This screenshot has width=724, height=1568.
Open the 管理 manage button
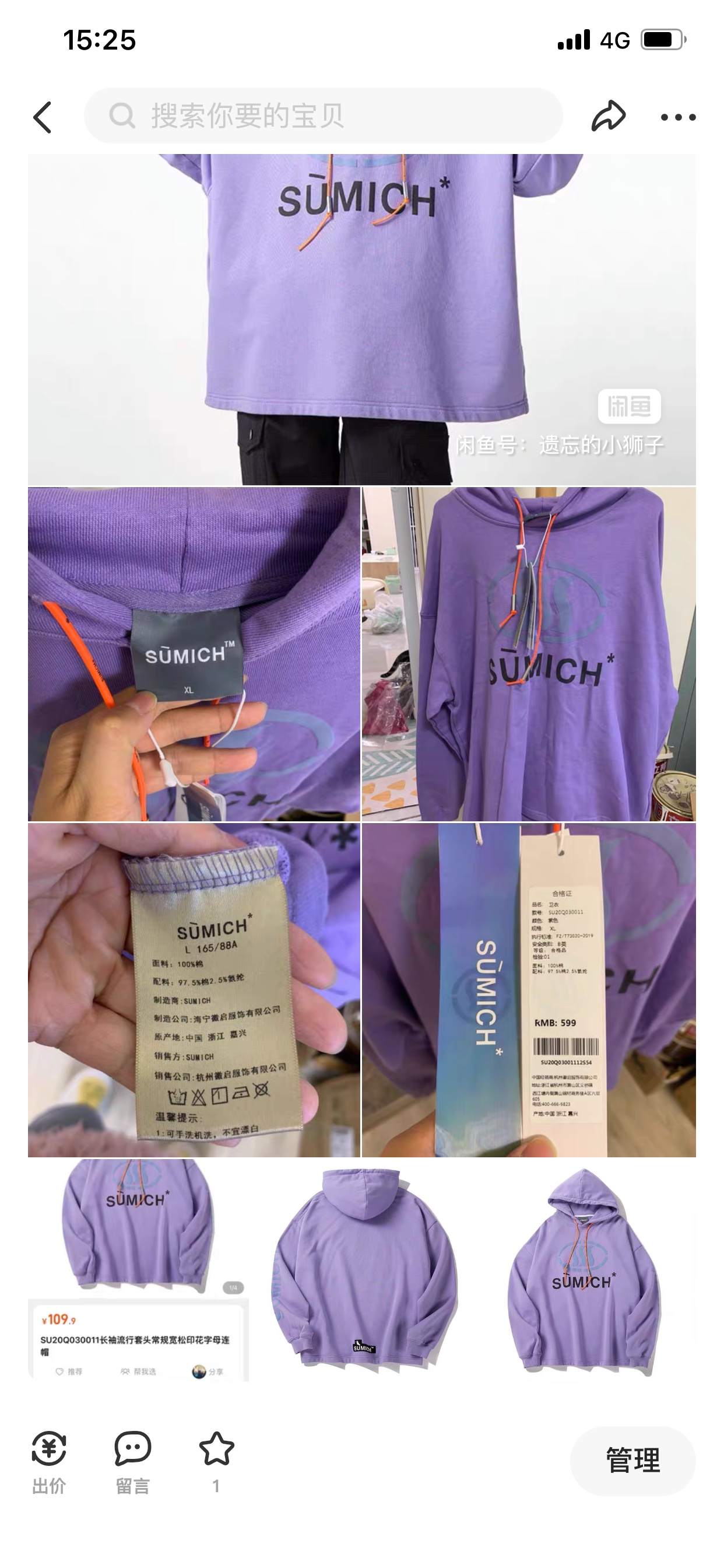[632, 1460]
